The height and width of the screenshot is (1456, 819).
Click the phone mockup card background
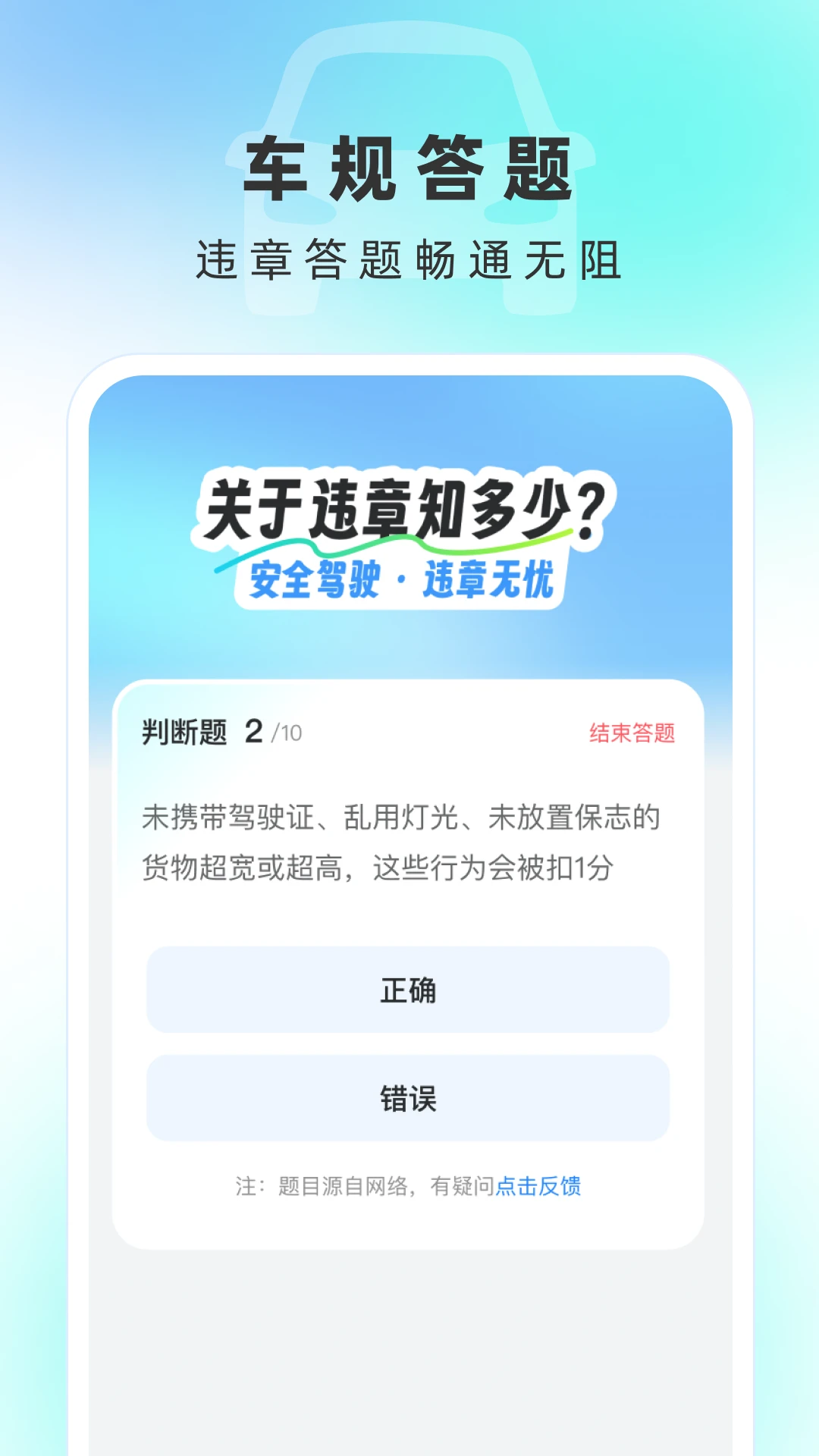pos(409,1327)
